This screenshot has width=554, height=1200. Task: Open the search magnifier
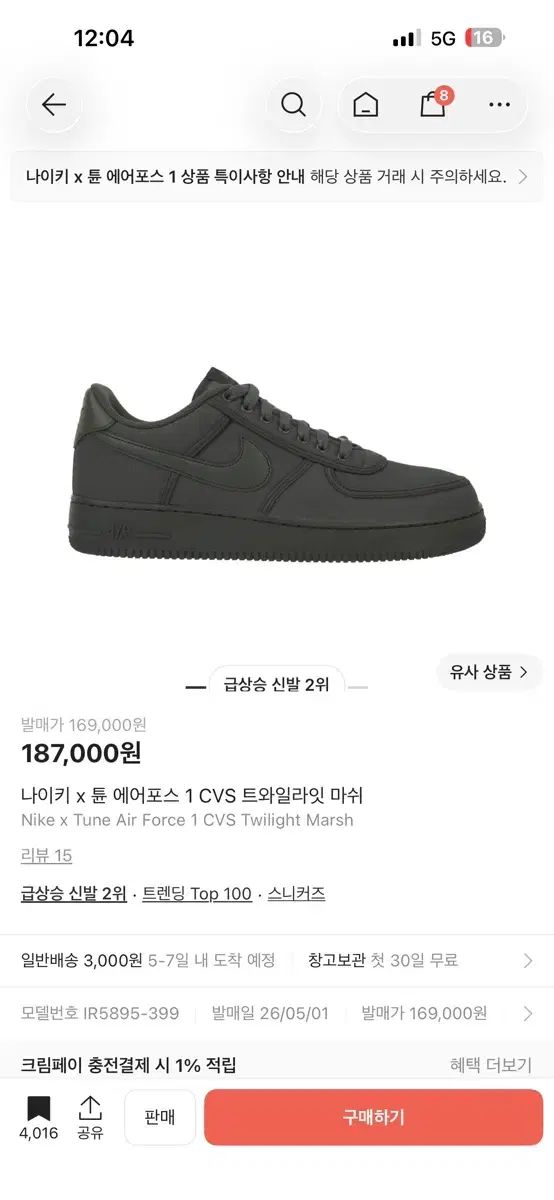[x=293, y=105]
